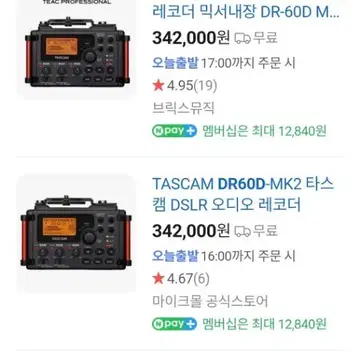360x360 pixels.
Task: Visit the 브릭스뮤직 seller store
Action: (183, 108)
